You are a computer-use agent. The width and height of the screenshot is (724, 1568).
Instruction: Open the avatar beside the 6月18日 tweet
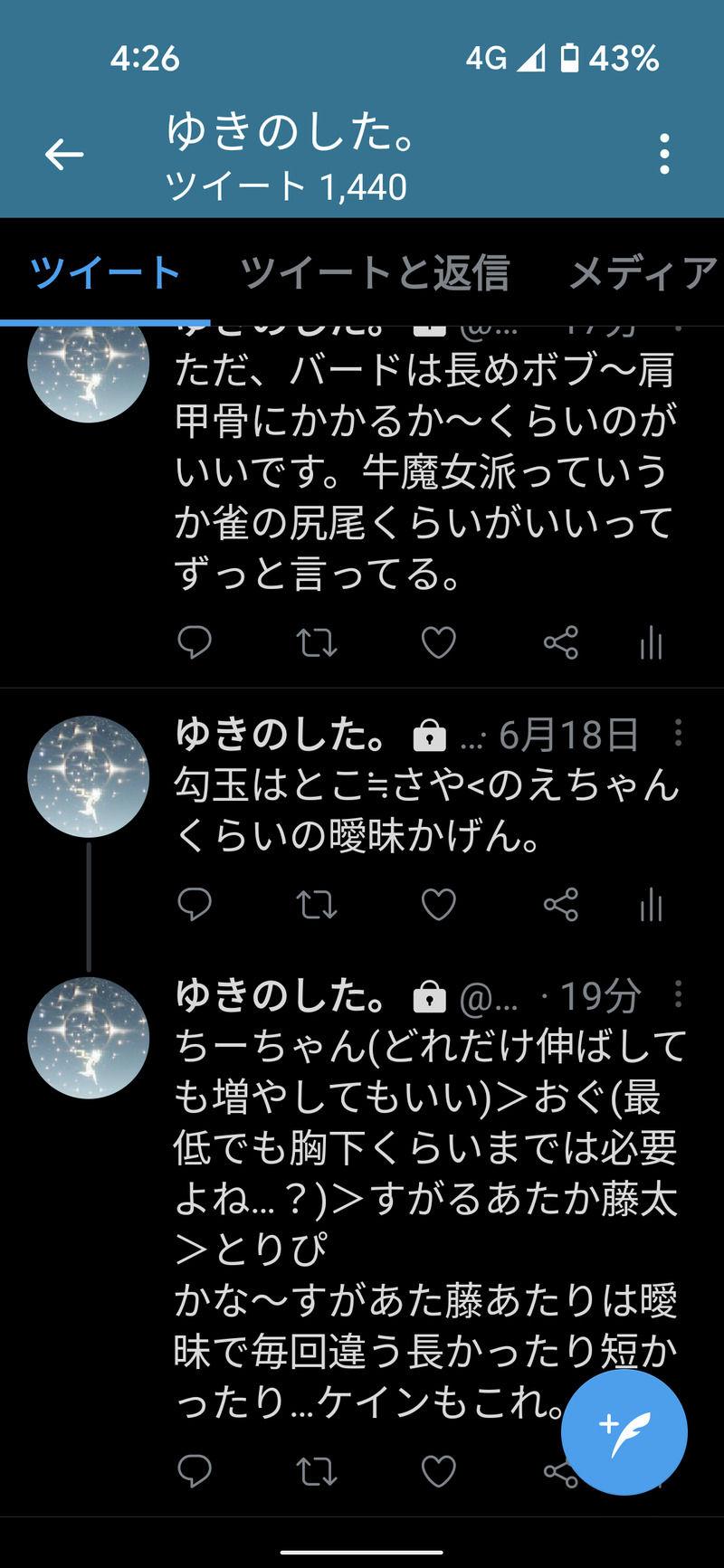(89, 776)
